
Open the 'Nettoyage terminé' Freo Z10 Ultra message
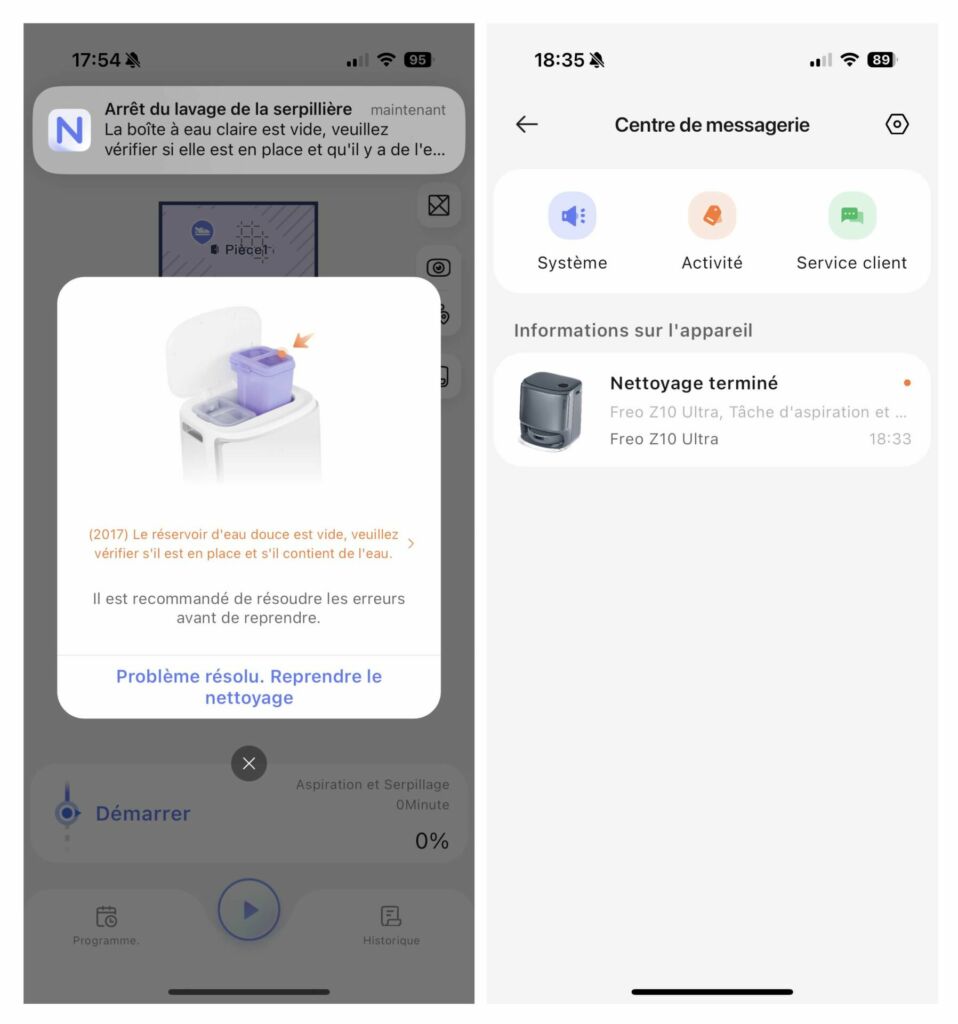712,410
